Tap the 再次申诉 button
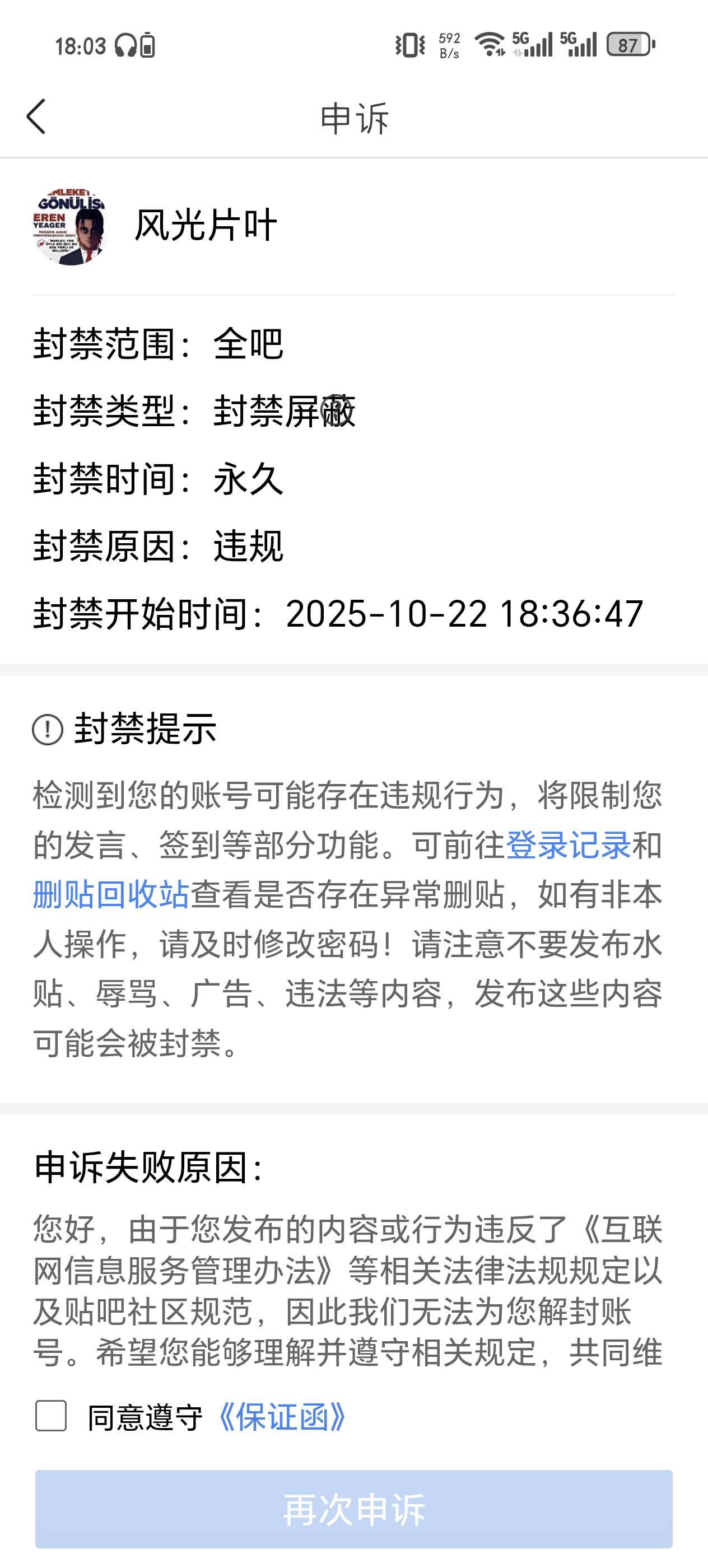The height and width of the screenshot is (1568, 708). pos(353,1509)
